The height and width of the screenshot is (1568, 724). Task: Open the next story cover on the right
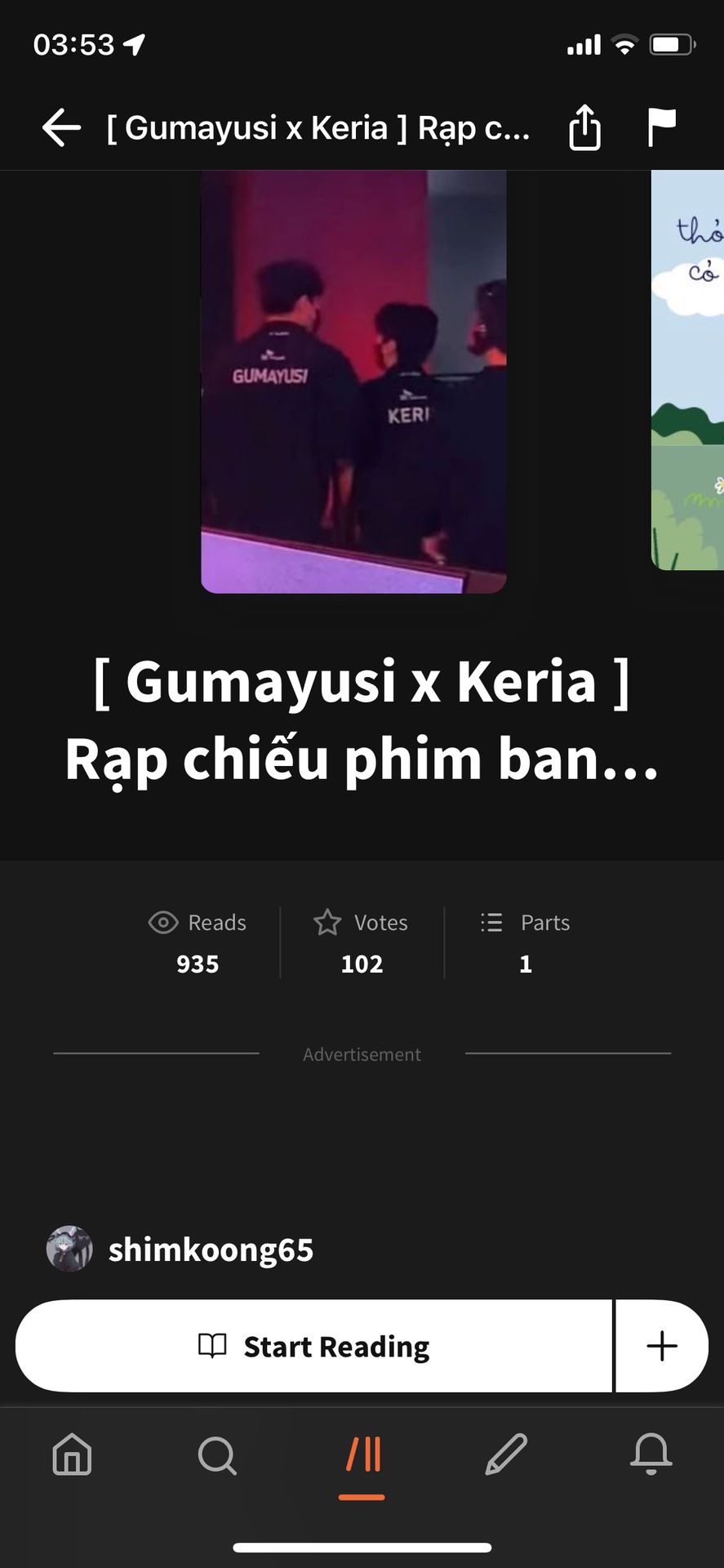click(687, 370)
